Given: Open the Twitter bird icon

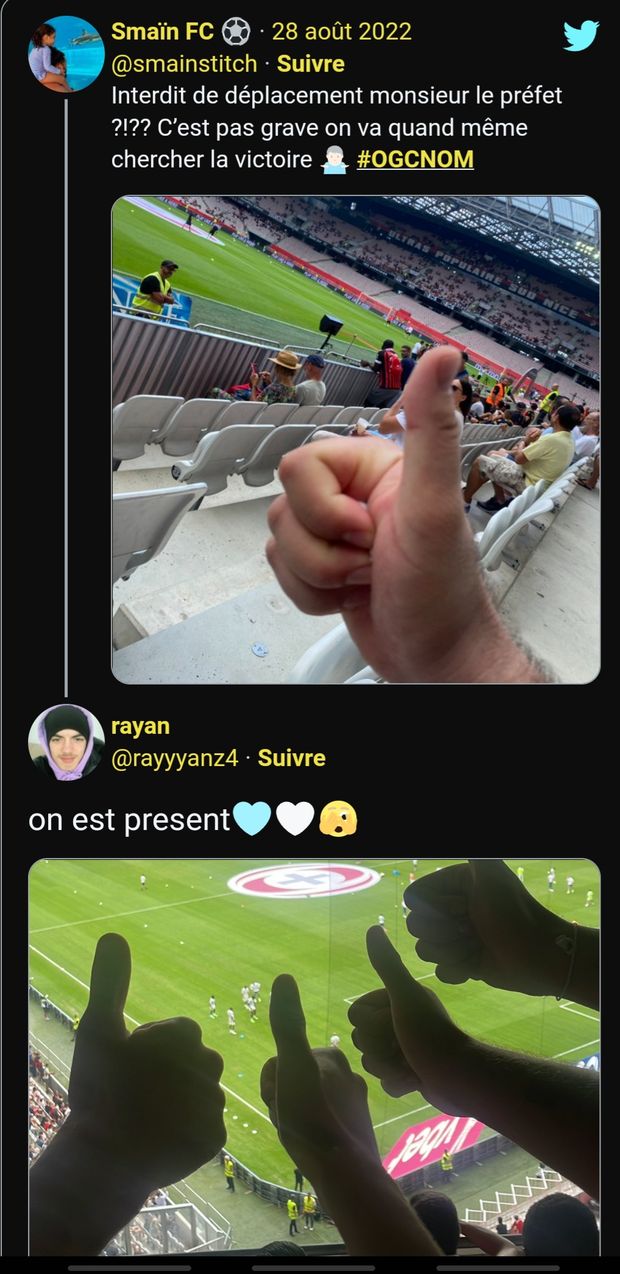Looking at the screenshot, I should tap(581, 36).
